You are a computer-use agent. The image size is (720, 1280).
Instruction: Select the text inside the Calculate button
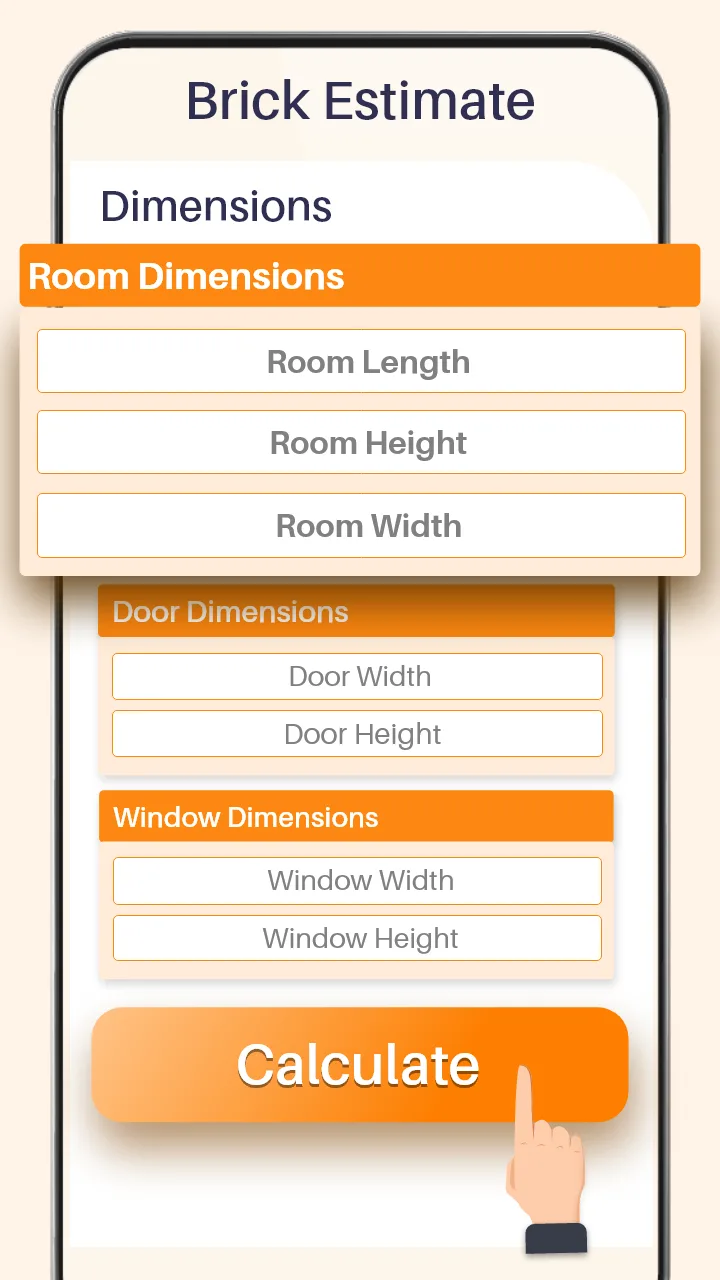pos(358,1063)
